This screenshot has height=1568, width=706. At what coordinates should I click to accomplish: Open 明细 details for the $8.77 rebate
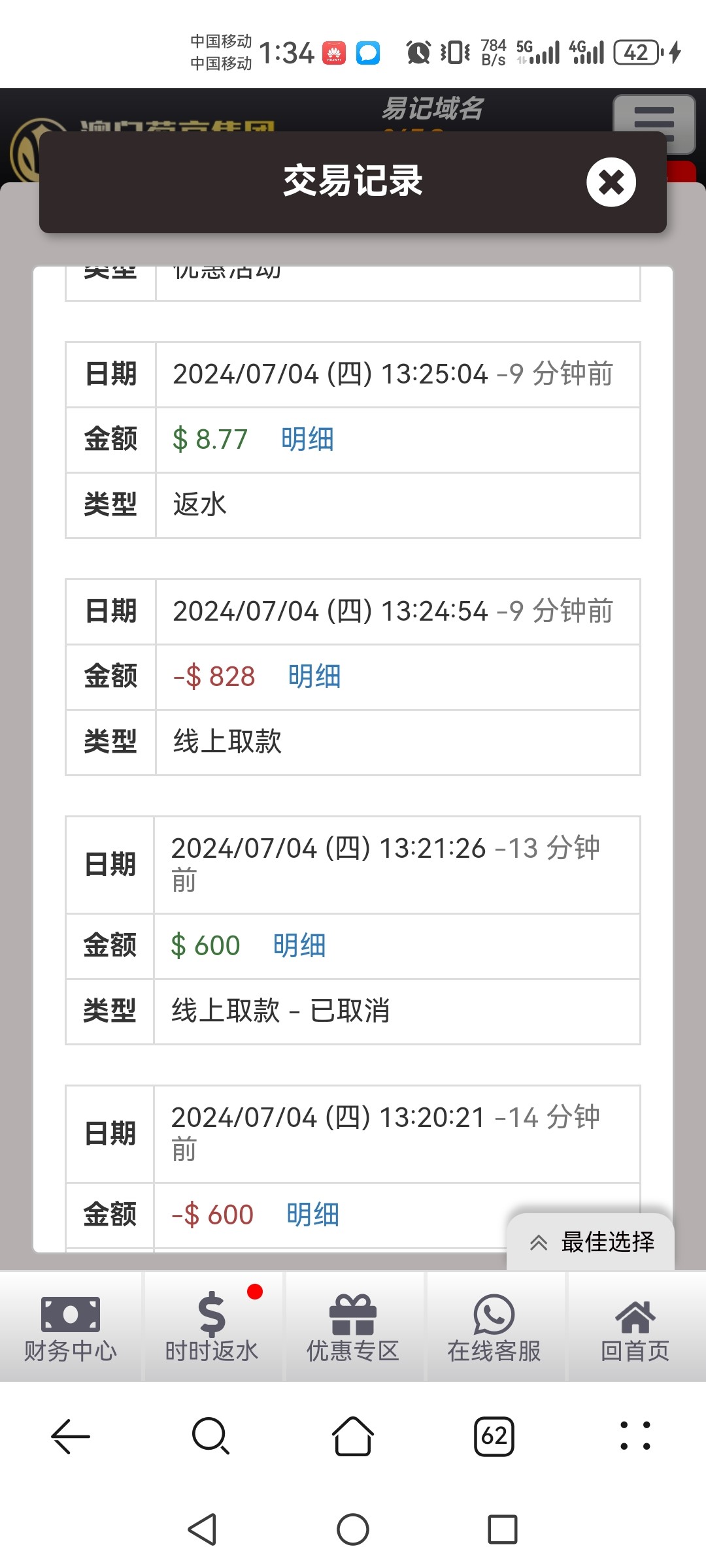(307, 439)
